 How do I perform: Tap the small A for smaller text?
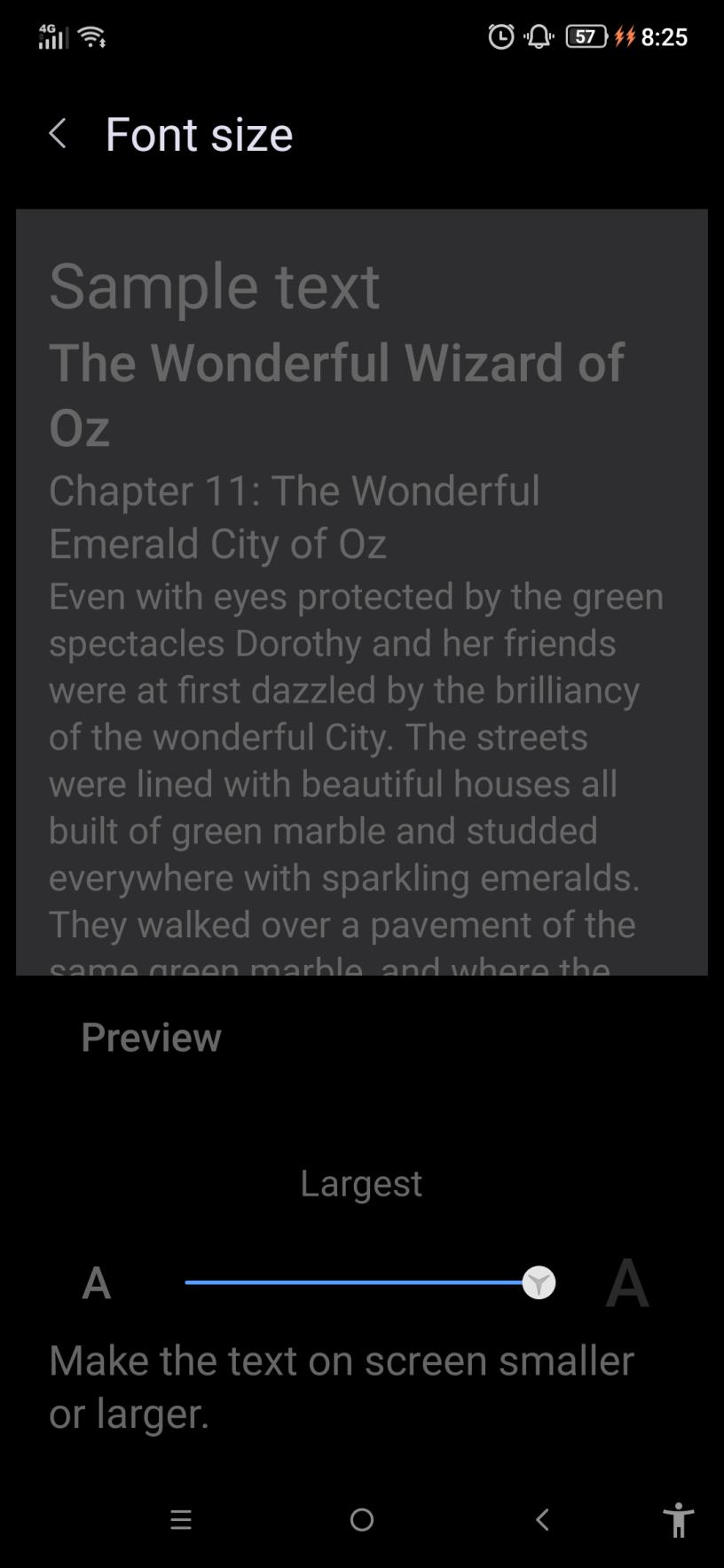[x=97, y=1283]
